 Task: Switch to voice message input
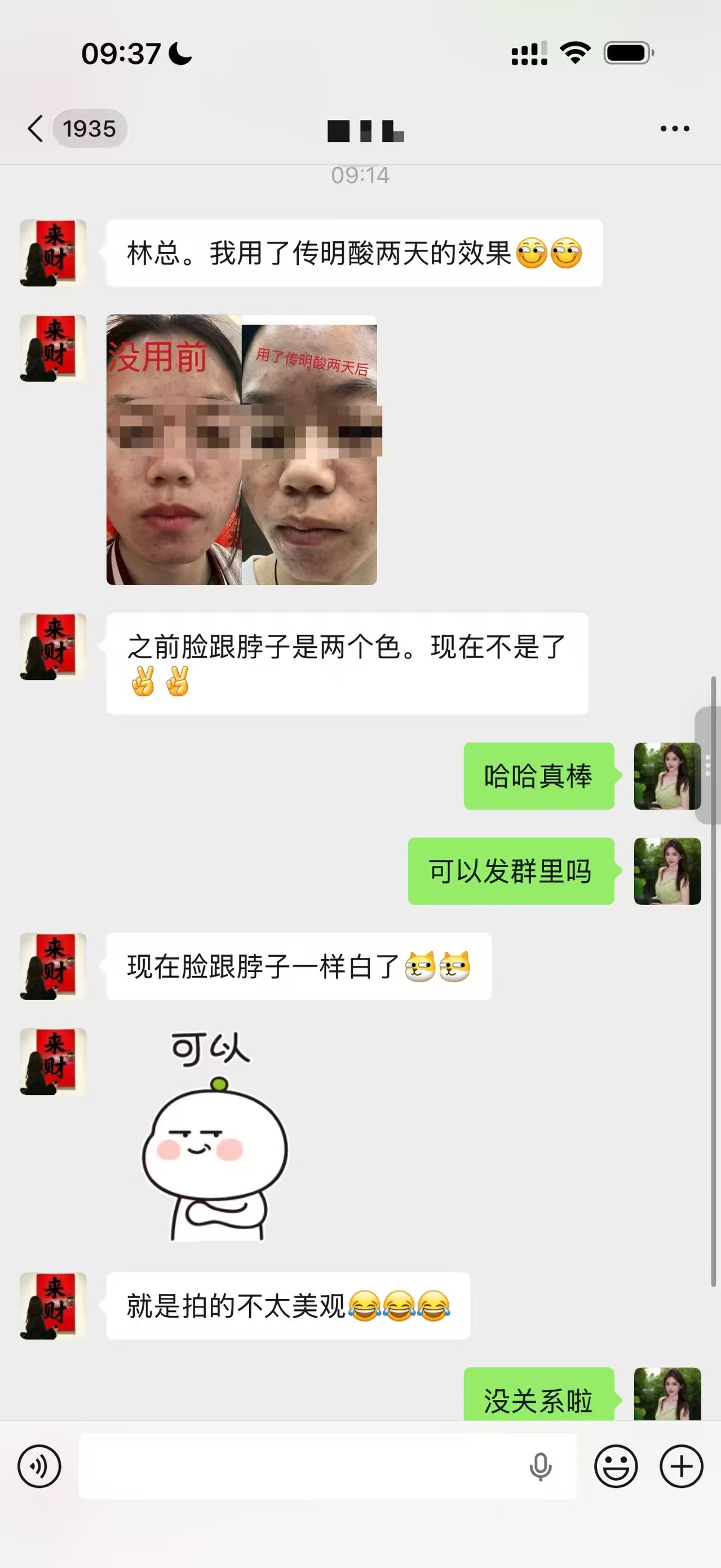coord(39,1467)
